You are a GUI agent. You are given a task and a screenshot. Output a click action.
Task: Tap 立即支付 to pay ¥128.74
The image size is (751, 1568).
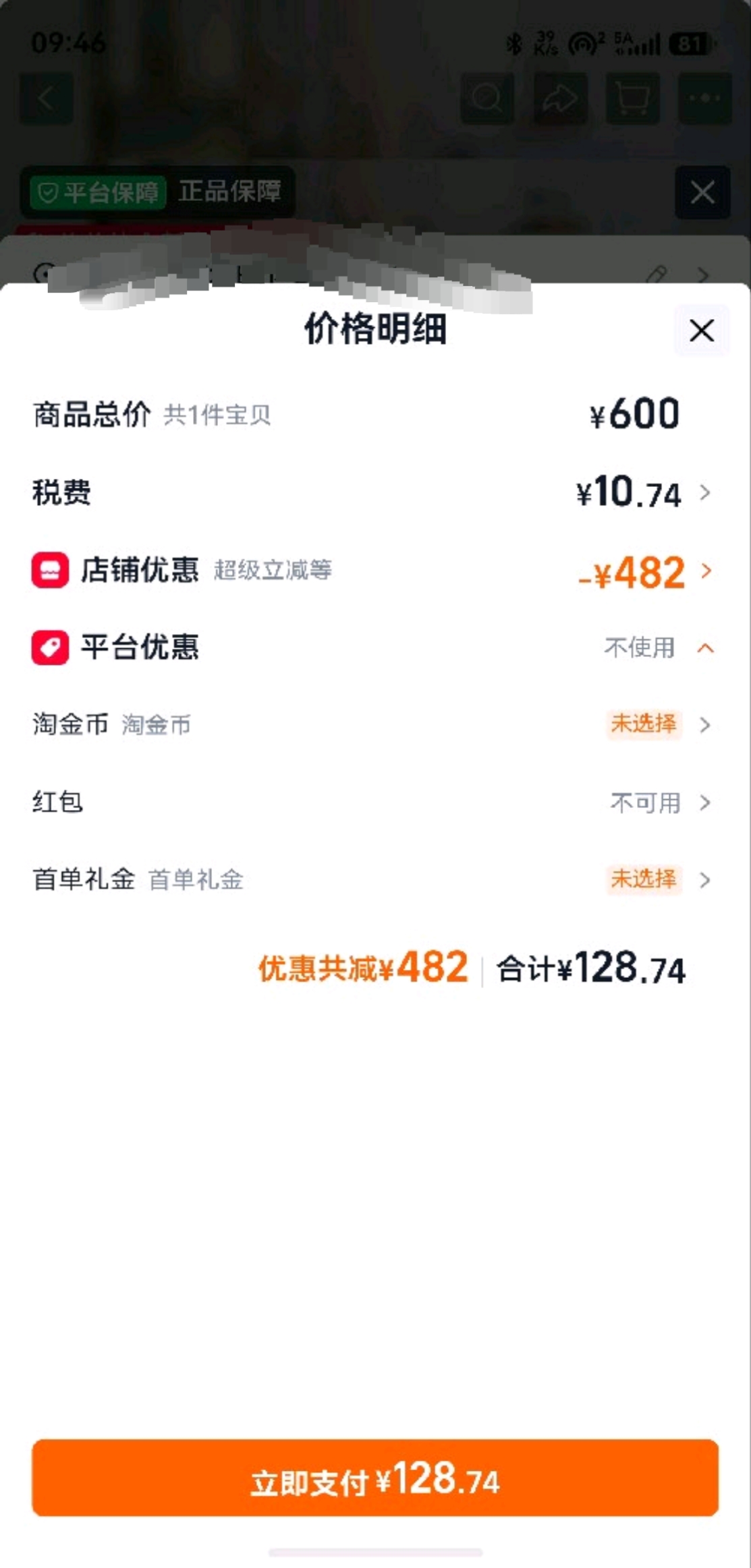click(375, 1478)
